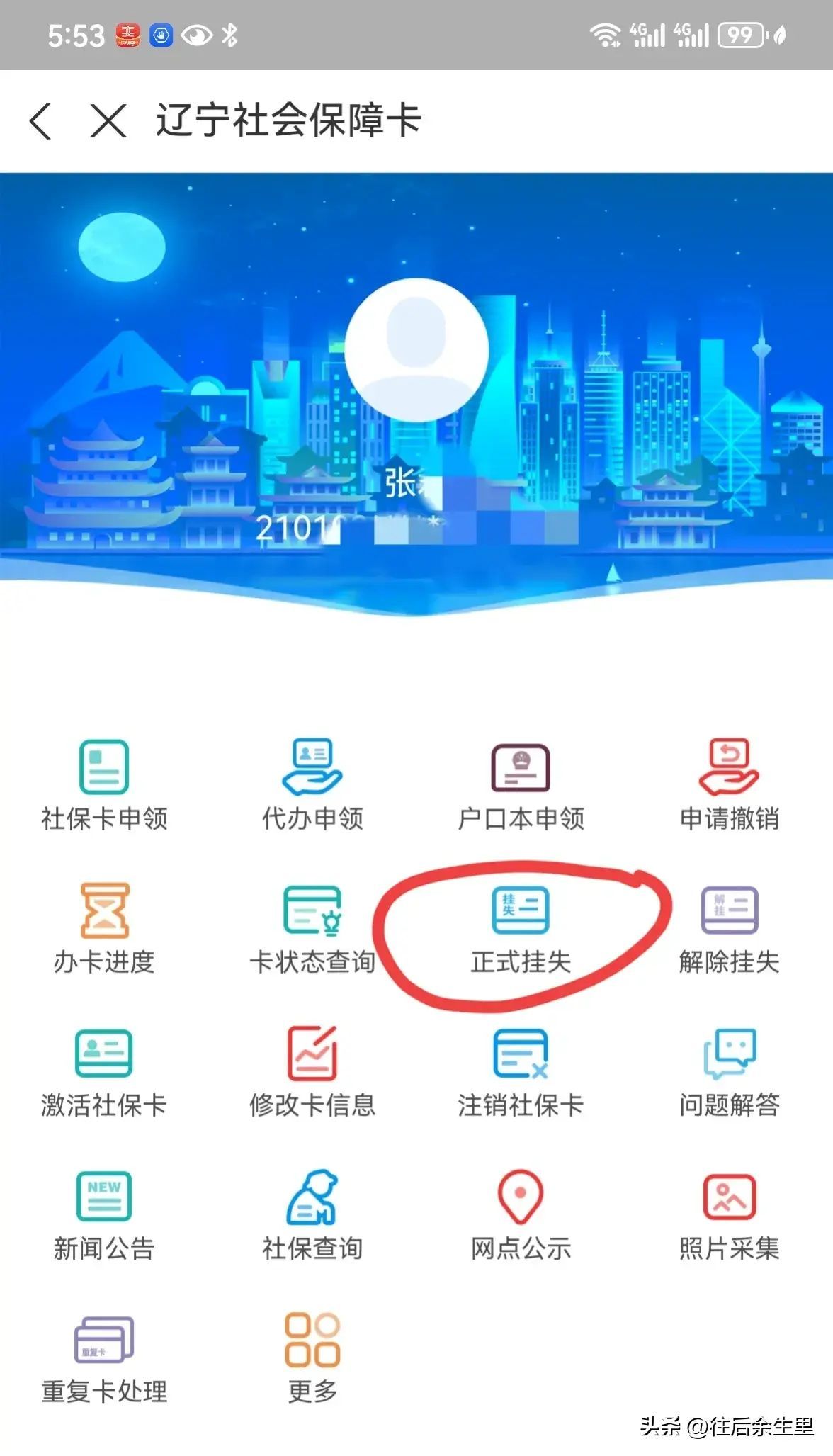Select 申请撤销 to withdraw application
Viewport: 833px width, 1456px height.
(x=728, y=786)
